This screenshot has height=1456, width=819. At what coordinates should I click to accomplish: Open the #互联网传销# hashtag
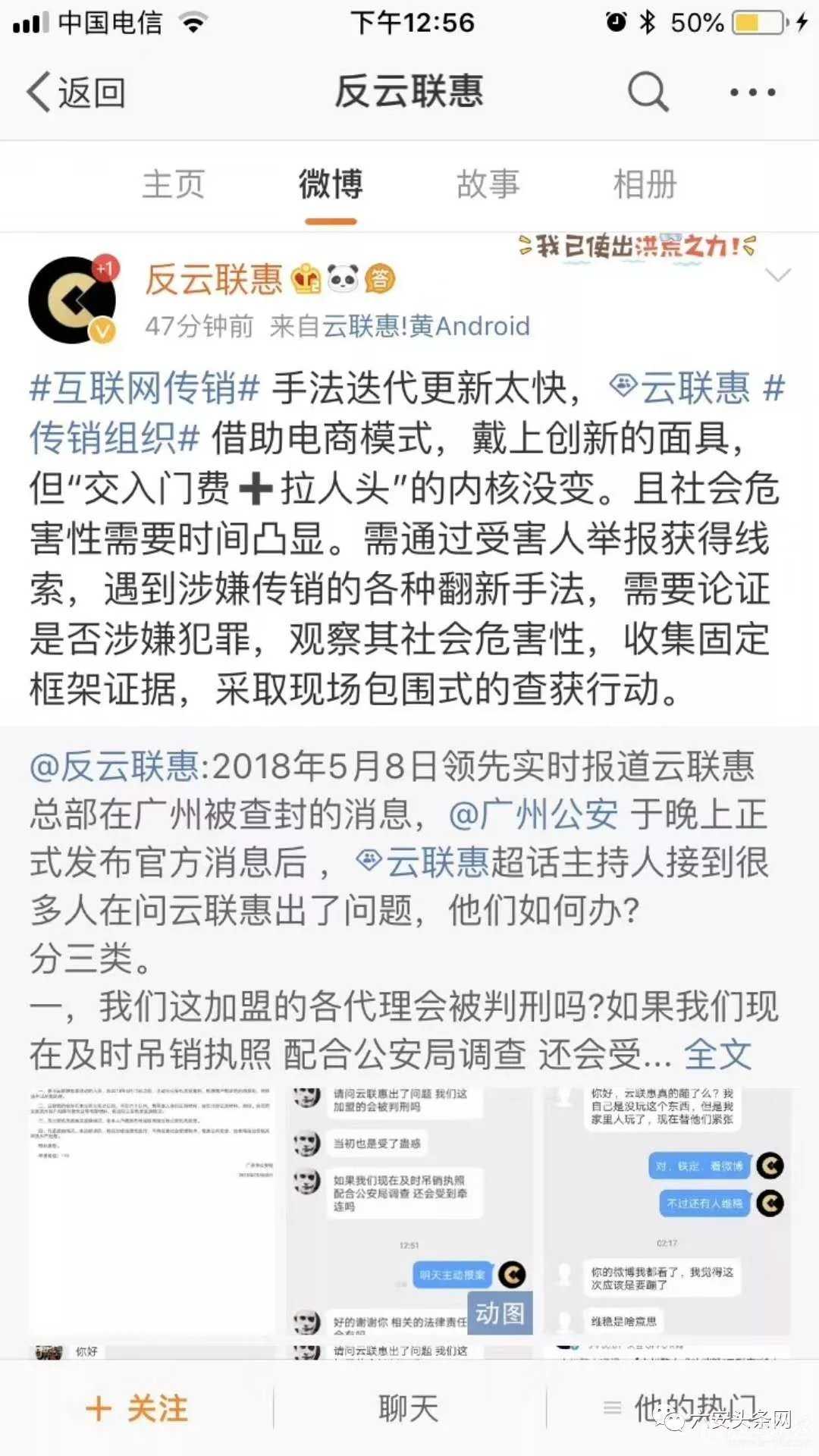click(x=144, y=388)
